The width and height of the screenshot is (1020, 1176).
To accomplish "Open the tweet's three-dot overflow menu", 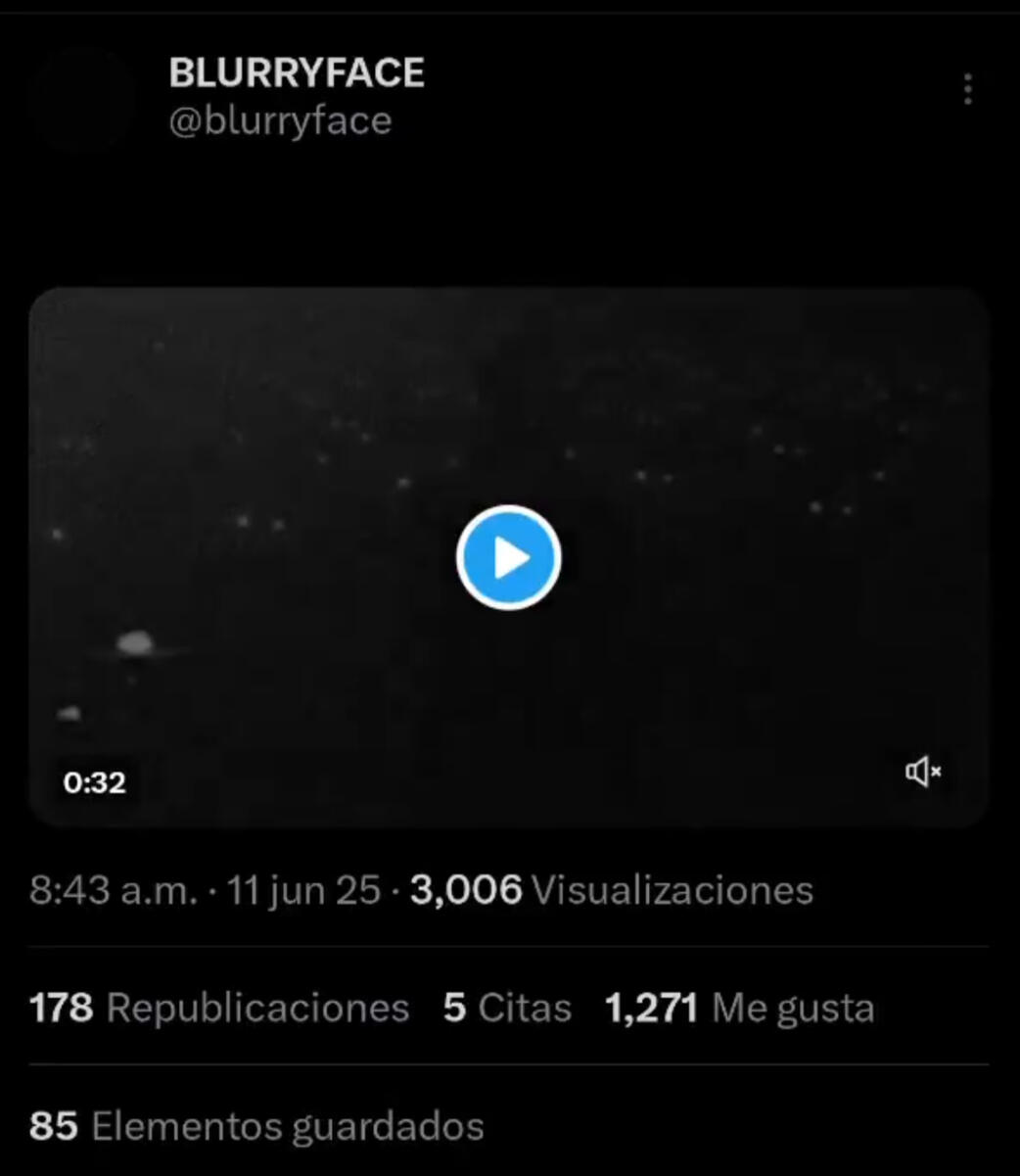I will pos(967,89).
